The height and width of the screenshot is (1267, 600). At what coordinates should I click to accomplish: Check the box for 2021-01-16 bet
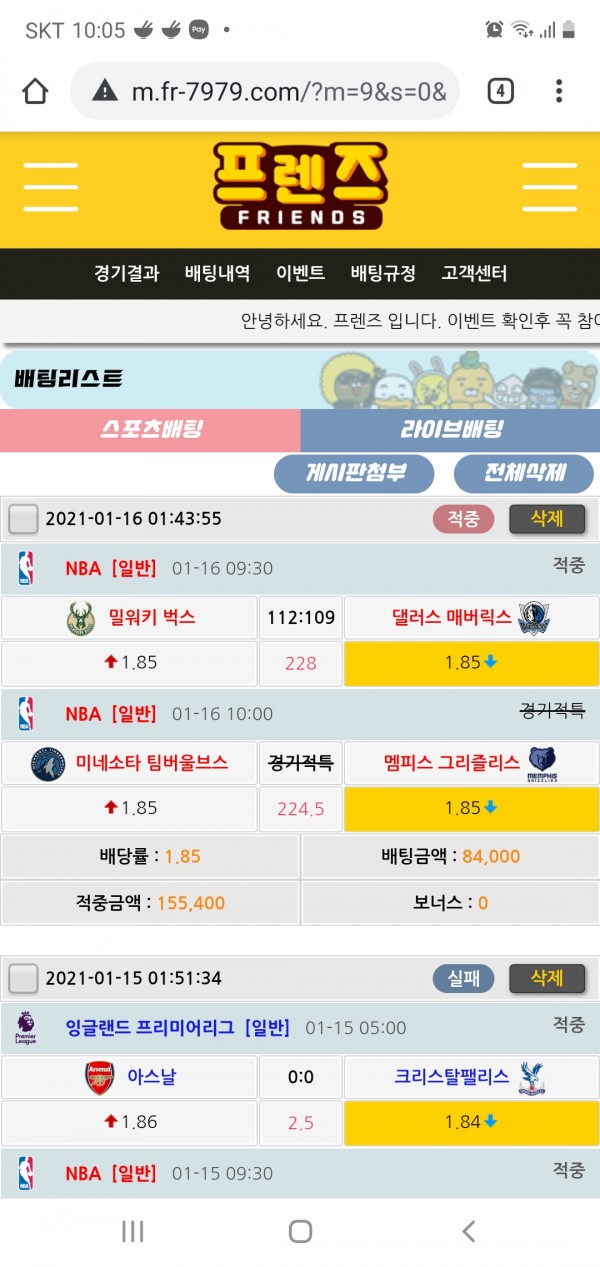pos(23,519)
